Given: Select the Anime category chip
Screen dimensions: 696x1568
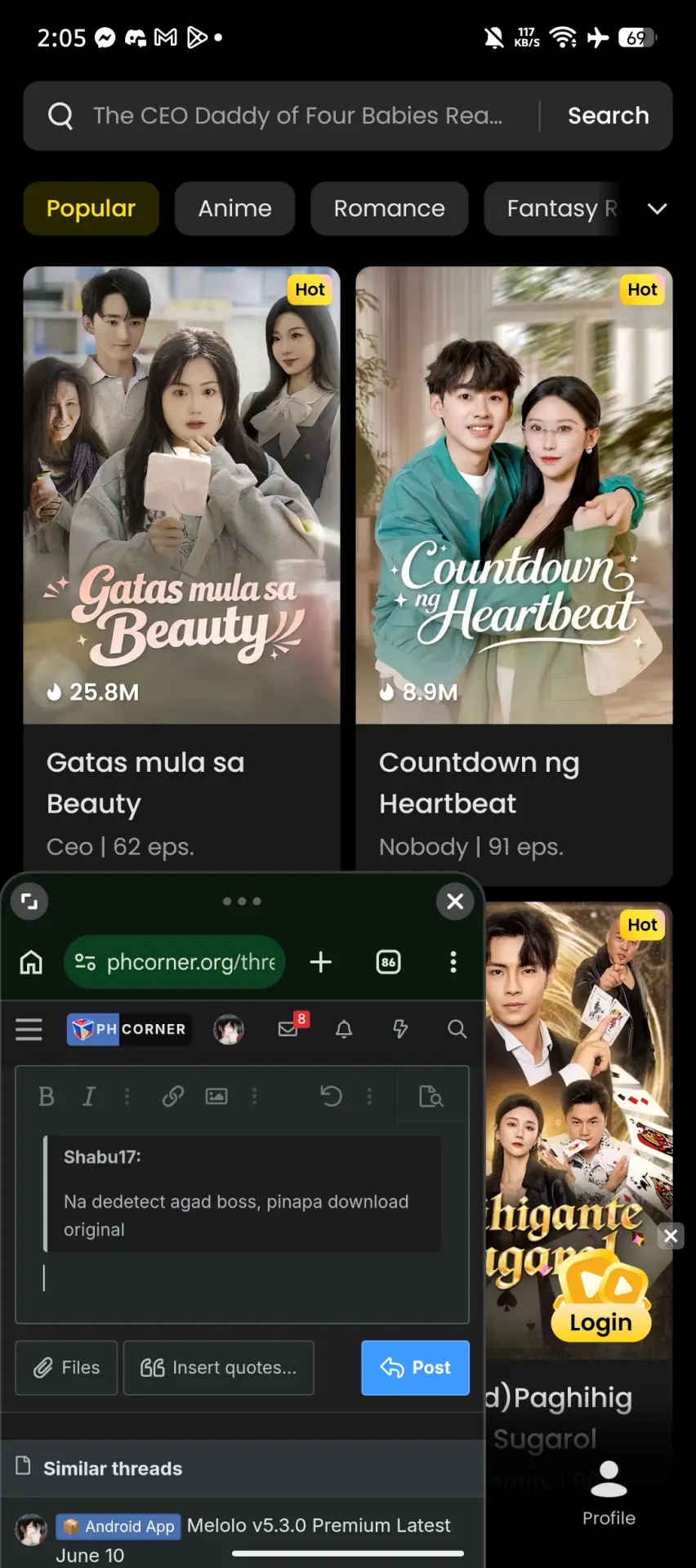Looking at the screenshot, I should tap(234, 208).
